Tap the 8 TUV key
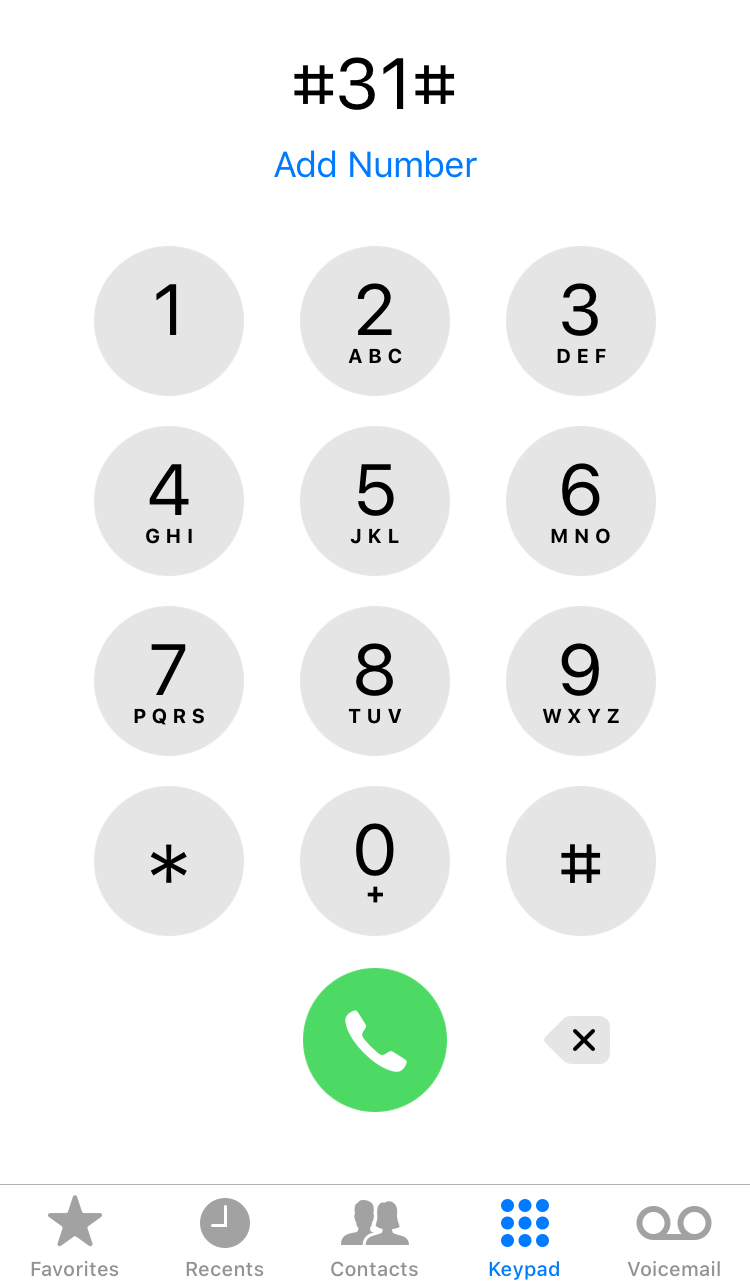Screen dimensions: 750x1283 coord(375,681)
